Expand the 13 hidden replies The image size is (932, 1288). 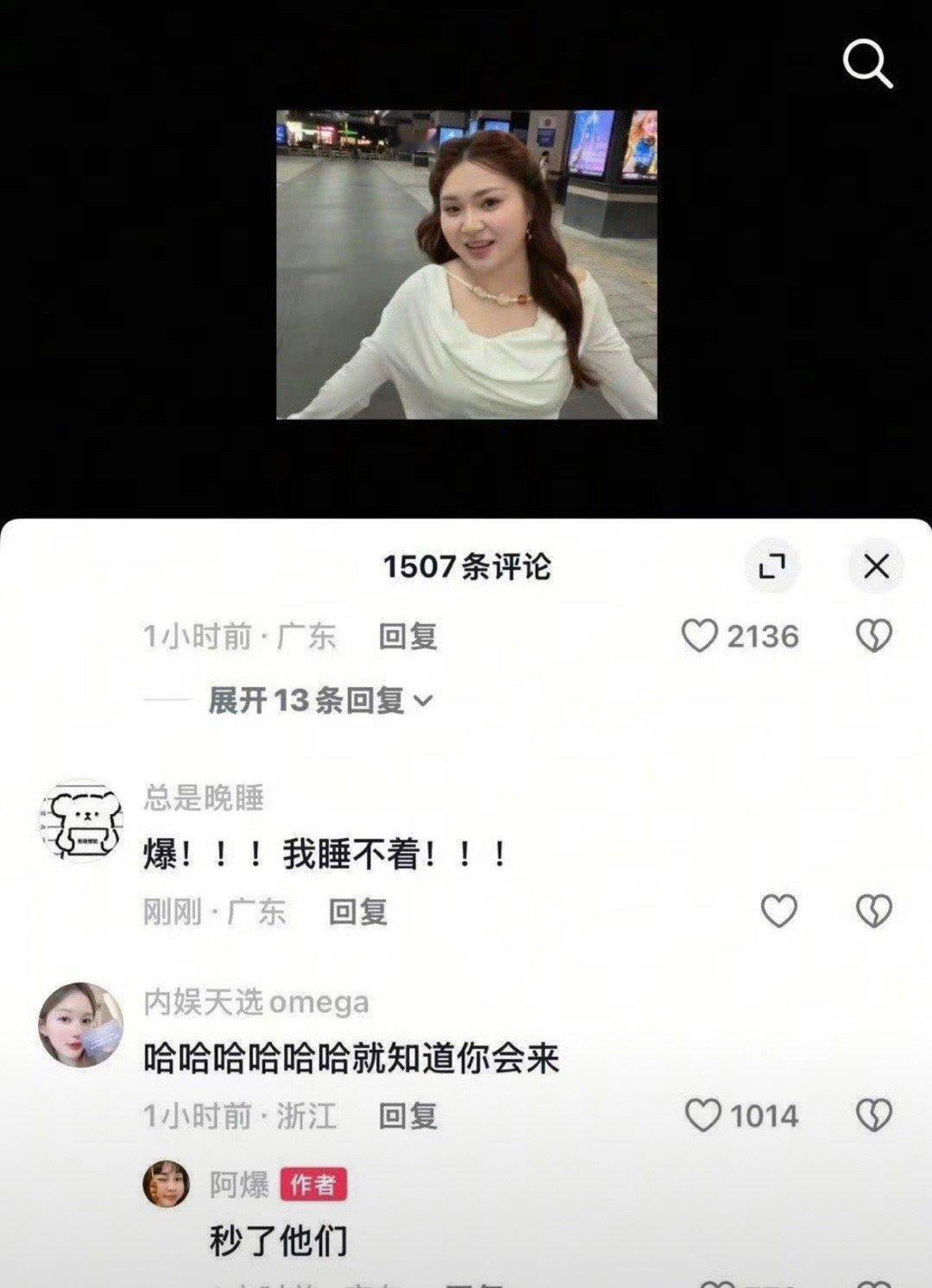(x=306, y=701)
